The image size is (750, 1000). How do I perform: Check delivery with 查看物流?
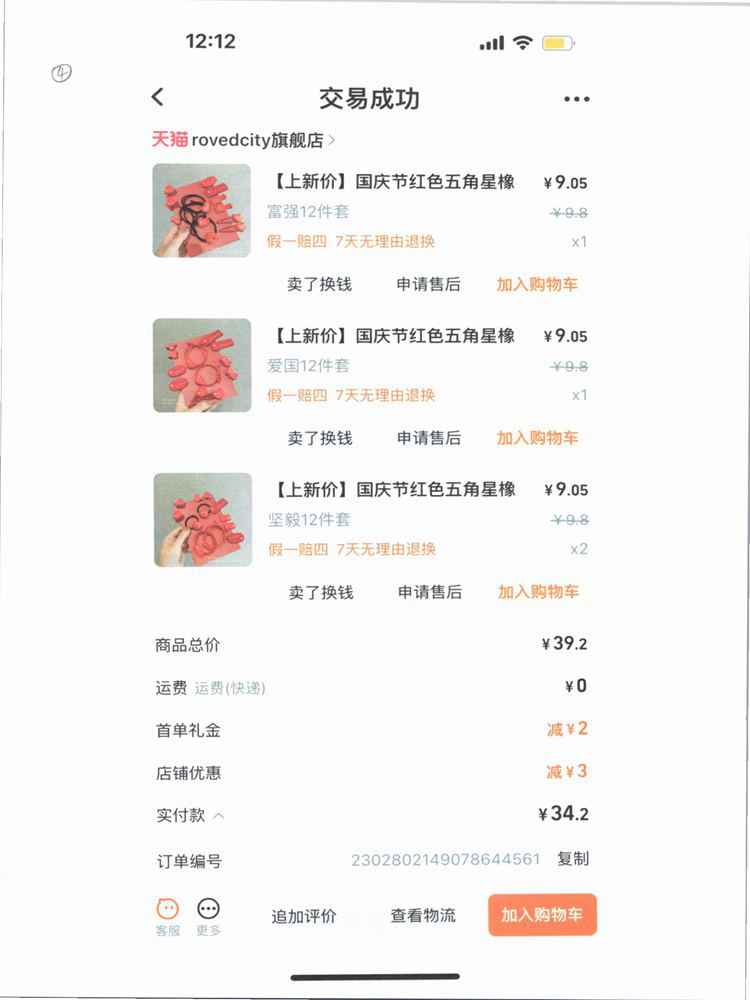pyautogui.click(x=422, y=916)
